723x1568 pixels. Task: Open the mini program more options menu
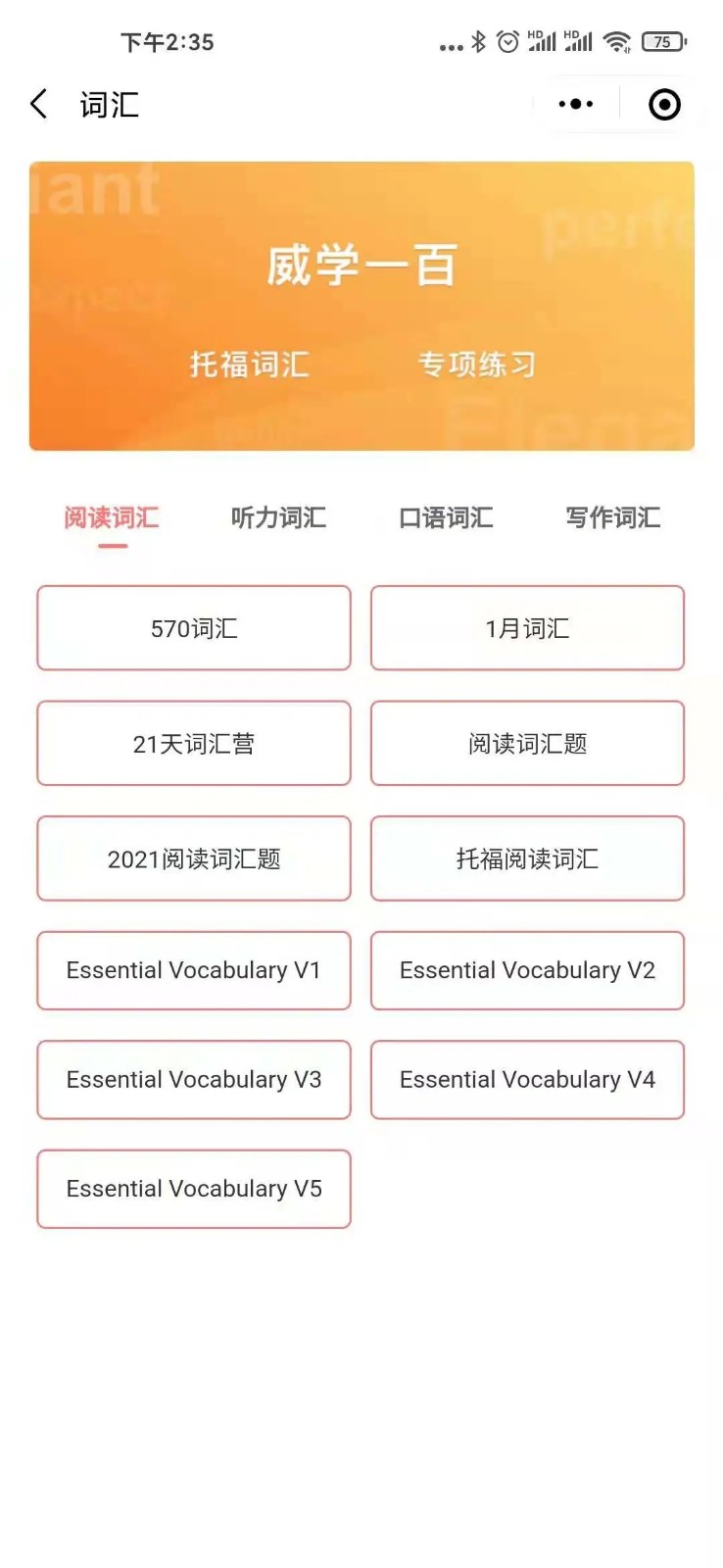tap(576, 104)
